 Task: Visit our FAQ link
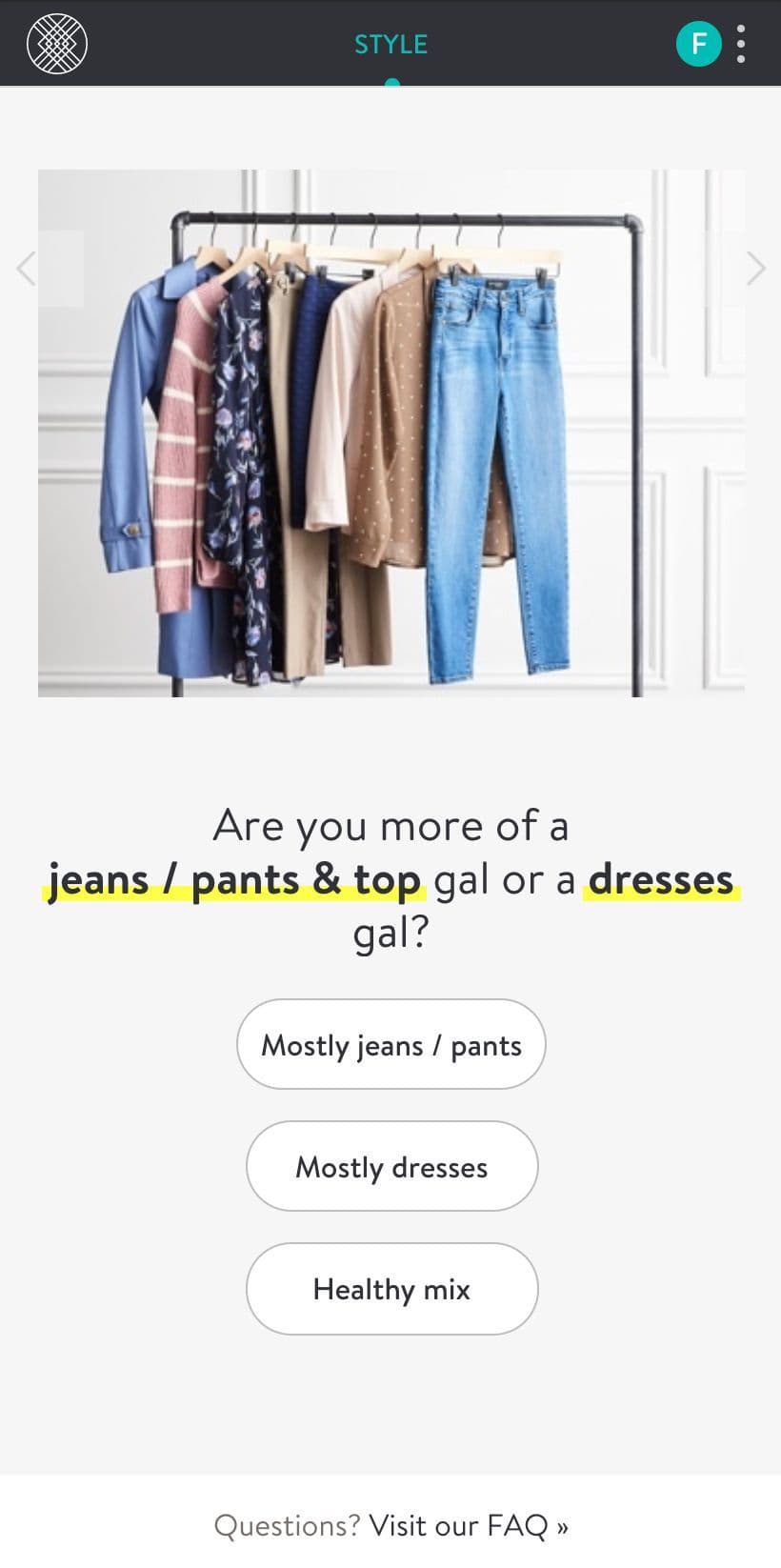(468, 1526)
